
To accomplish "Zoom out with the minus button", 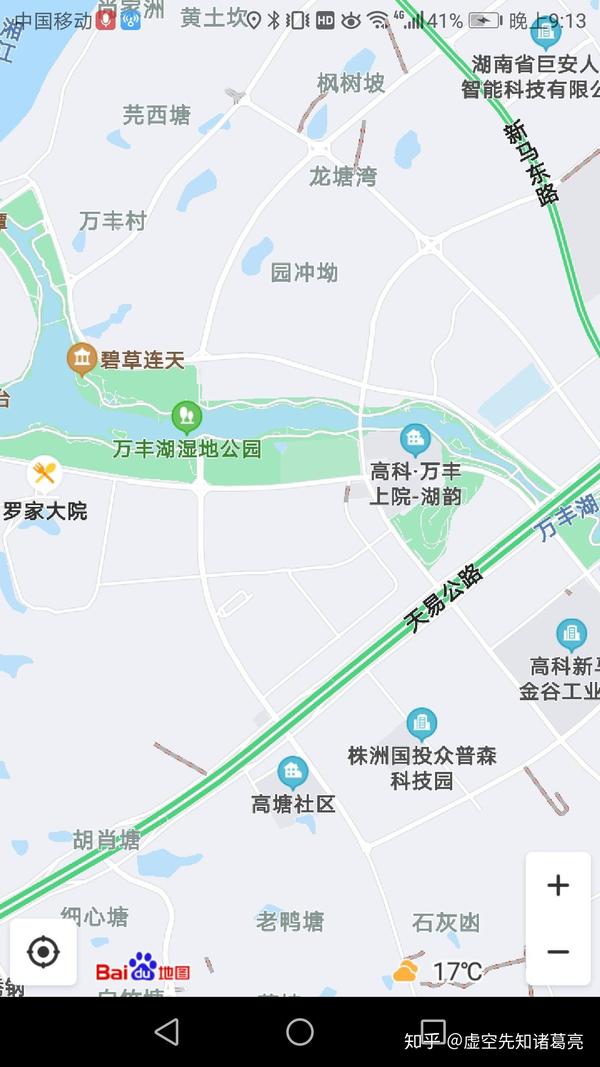I will (558, 951).
